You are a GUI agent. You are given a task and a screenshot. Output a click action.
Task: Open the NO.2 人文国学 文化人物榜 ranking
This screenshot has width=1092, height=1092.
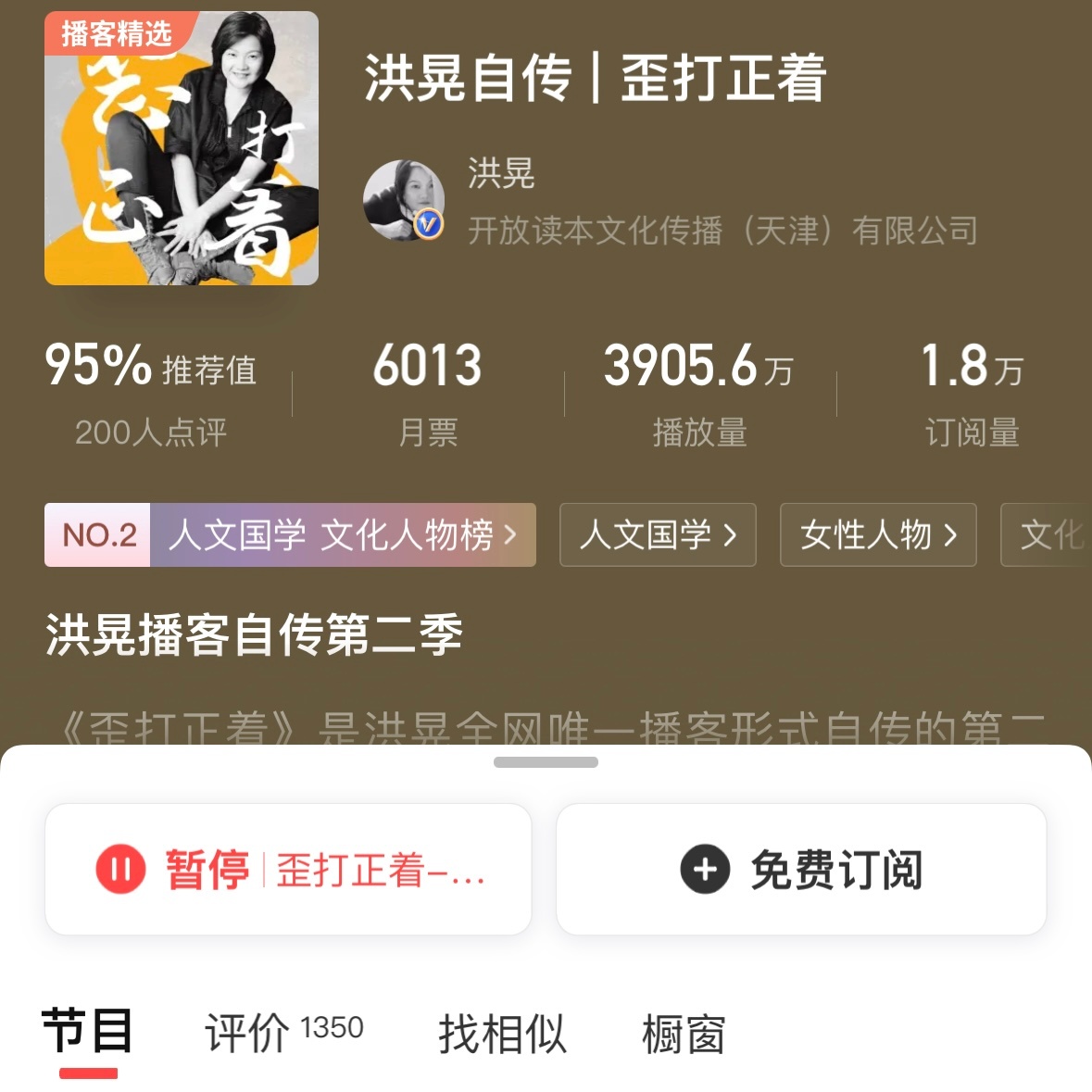[290, 534]
